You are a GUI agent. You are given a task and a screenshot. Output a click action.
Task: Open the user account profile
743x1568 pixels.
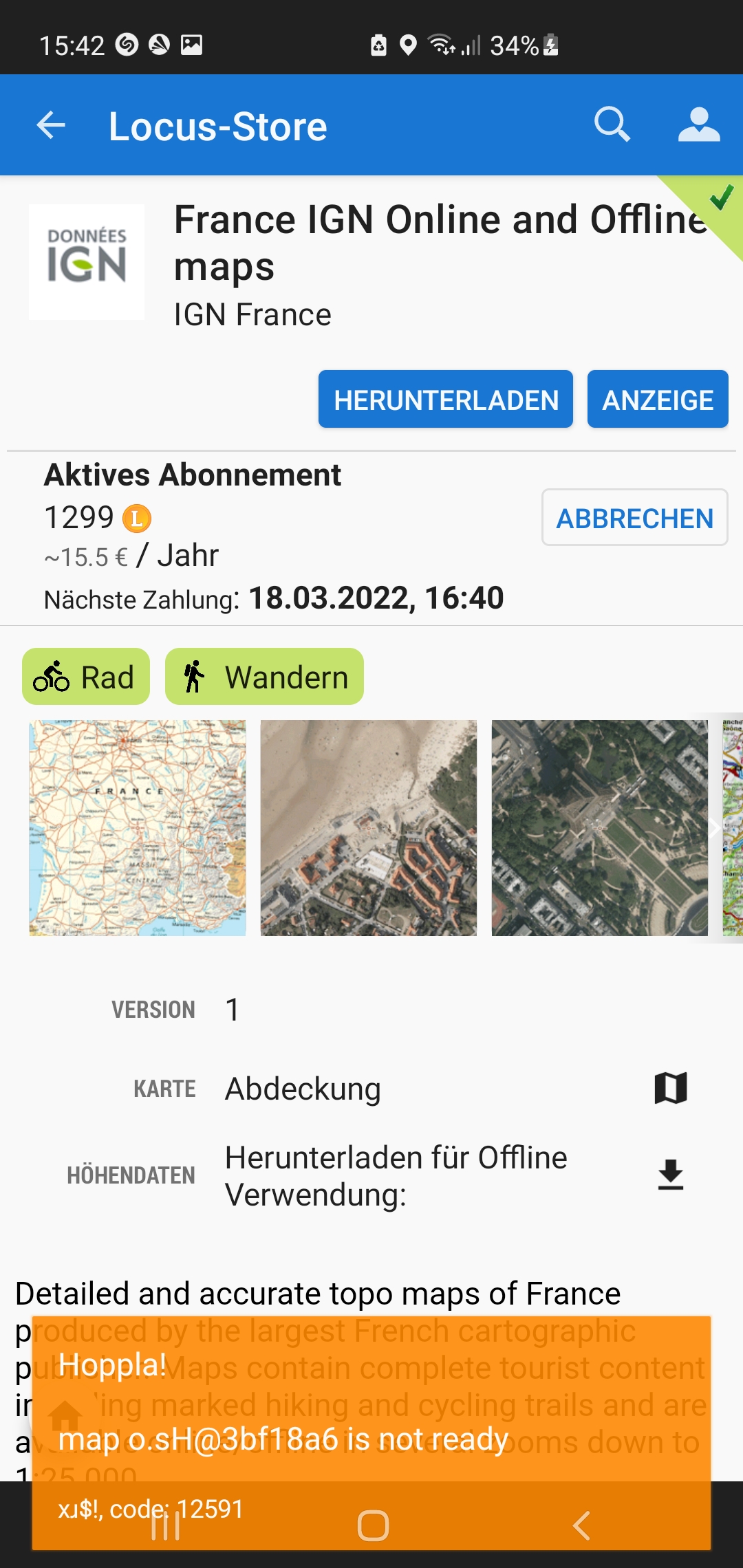[698, 125]
